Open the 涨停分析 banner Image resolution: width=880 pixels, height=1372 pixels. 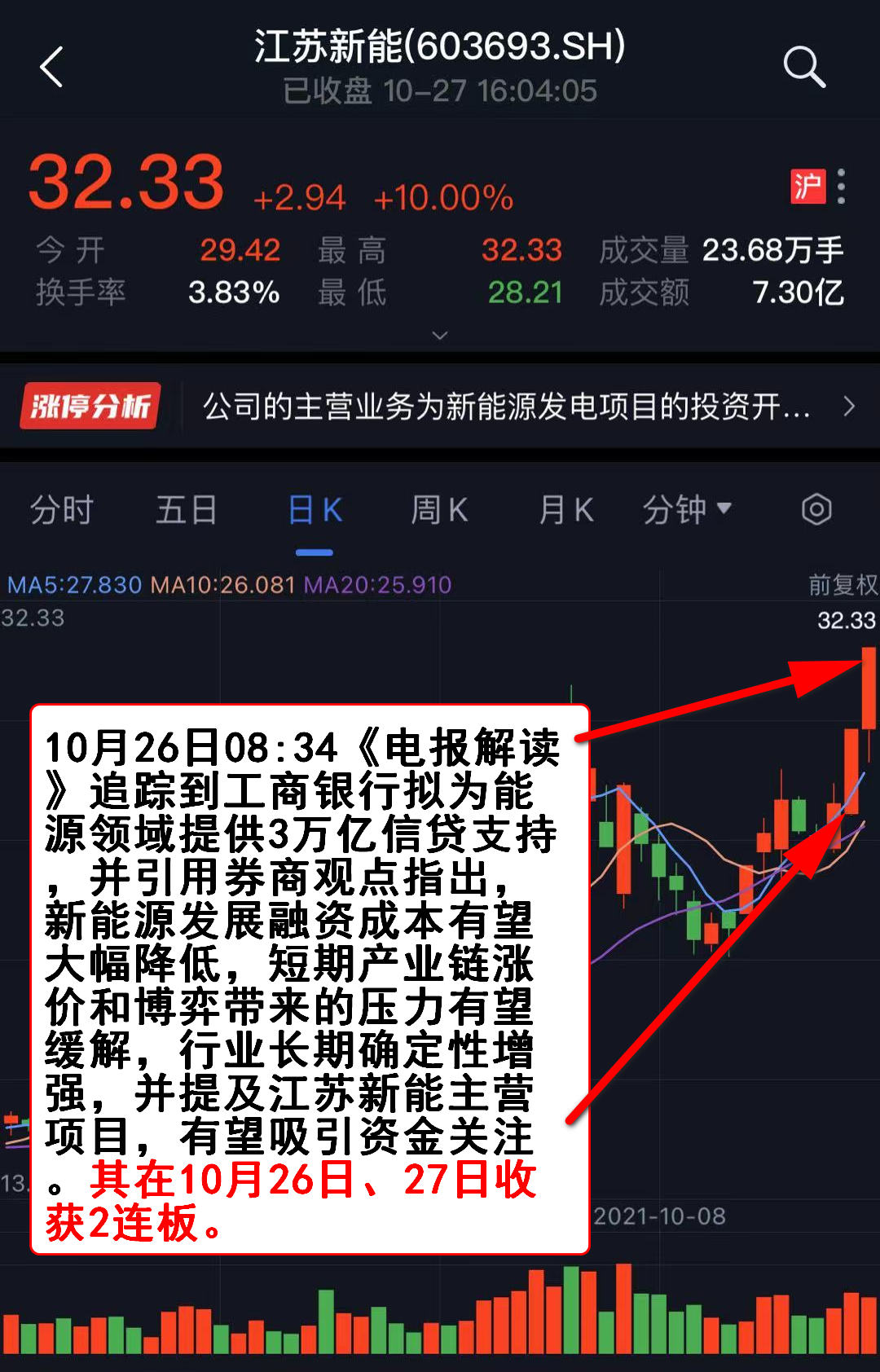pyautogui.click(x=440, y=406)
